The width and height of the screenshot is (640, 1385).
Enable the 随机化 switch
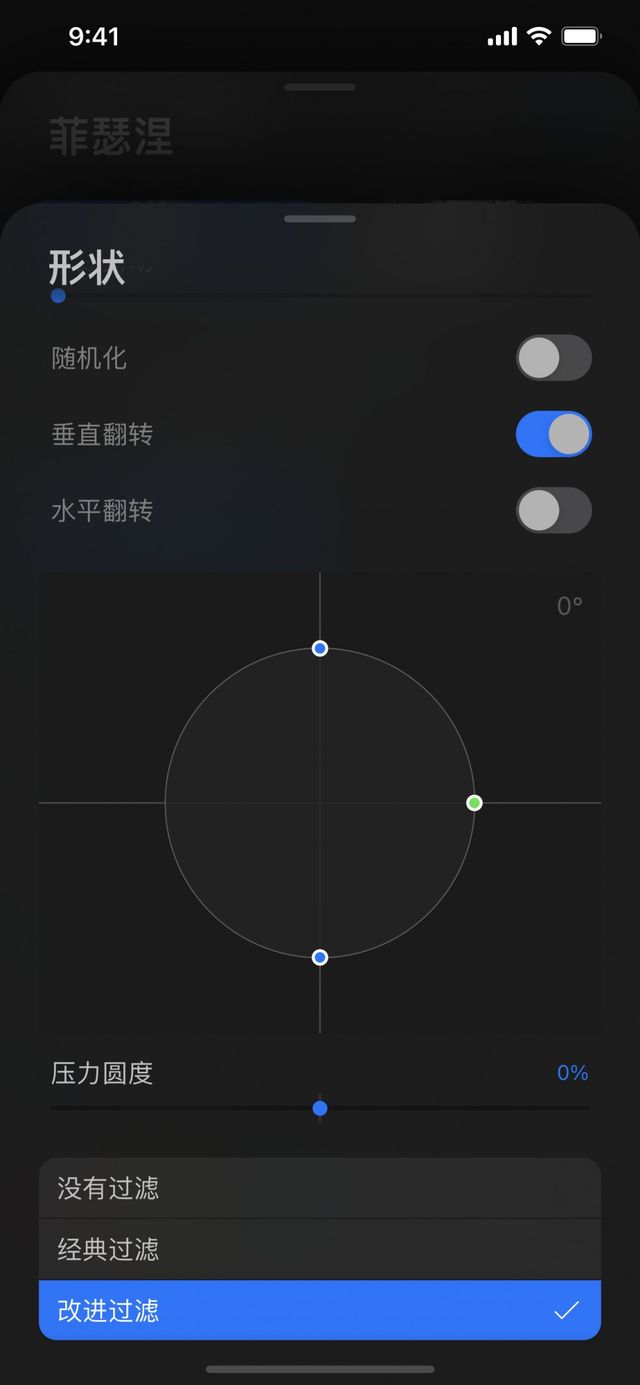coord(553,358)
